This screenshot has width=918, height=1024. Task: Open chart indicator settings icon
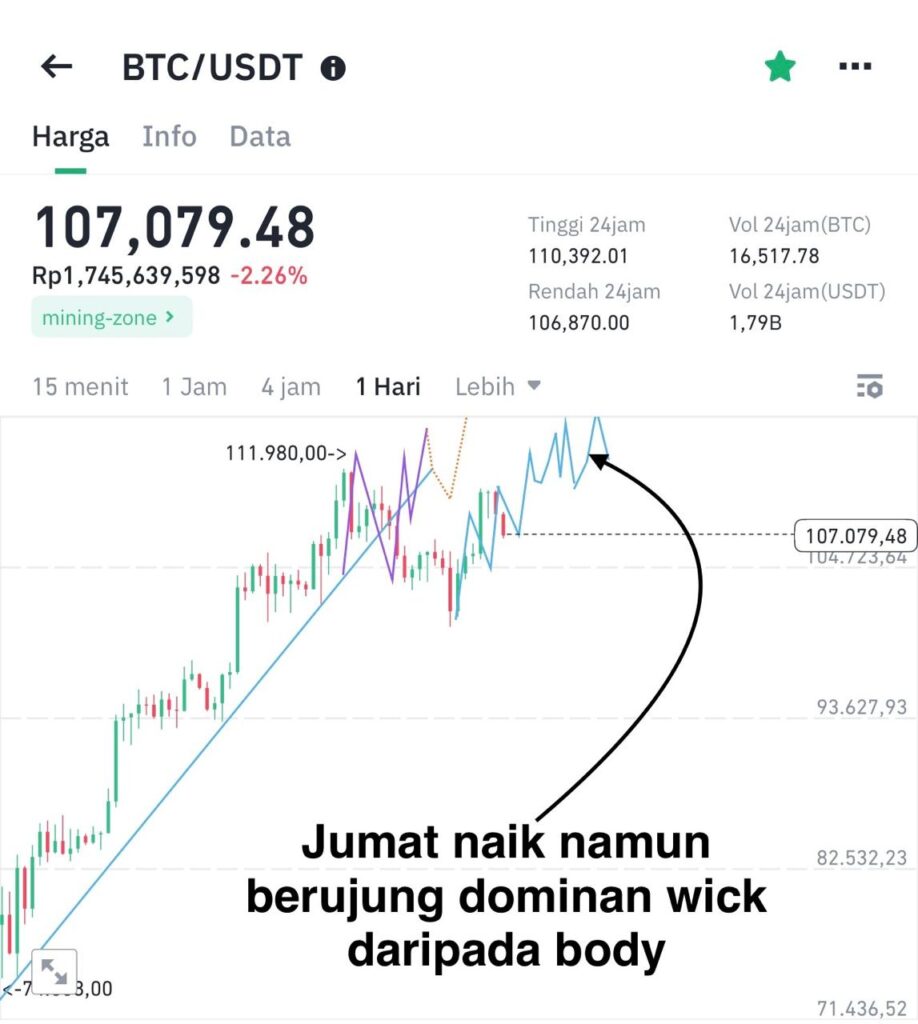[x=869, y=386]
